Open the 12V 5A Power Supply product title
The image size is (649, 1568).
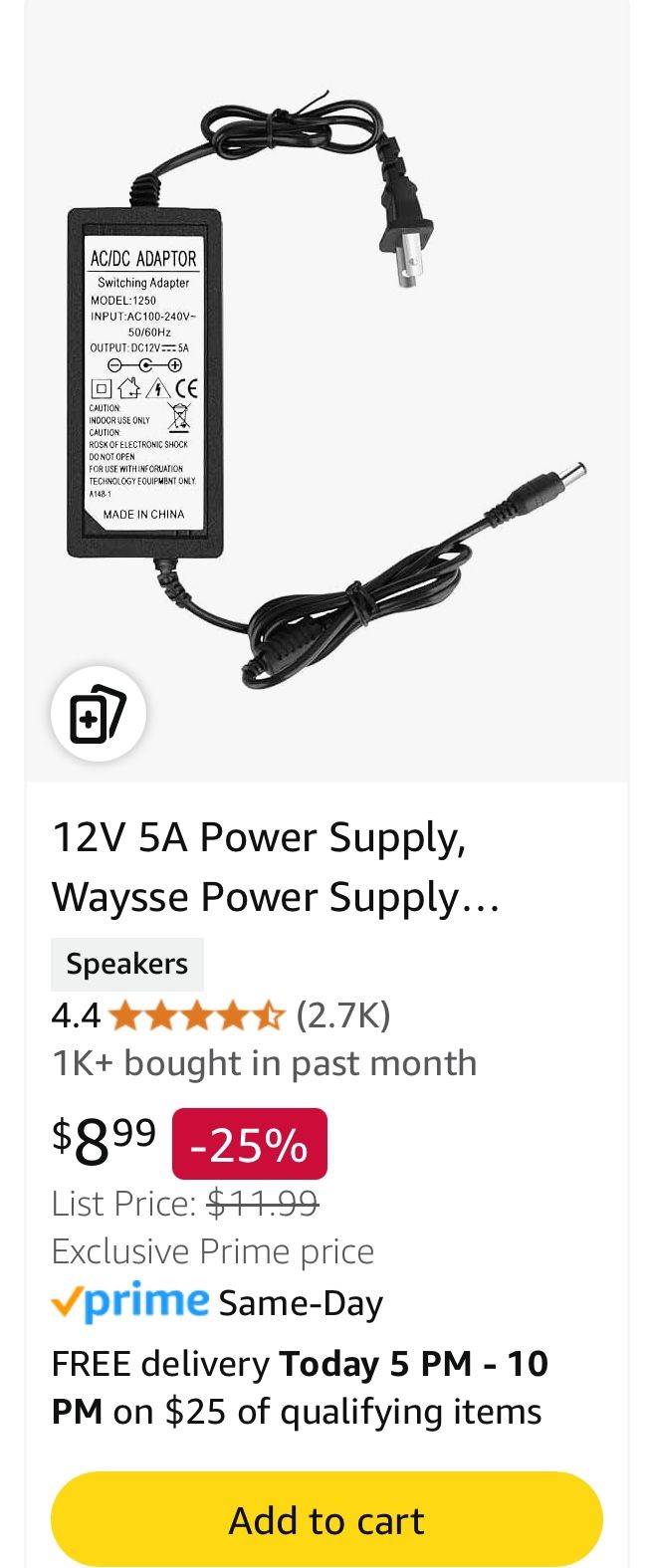(276, 867)
